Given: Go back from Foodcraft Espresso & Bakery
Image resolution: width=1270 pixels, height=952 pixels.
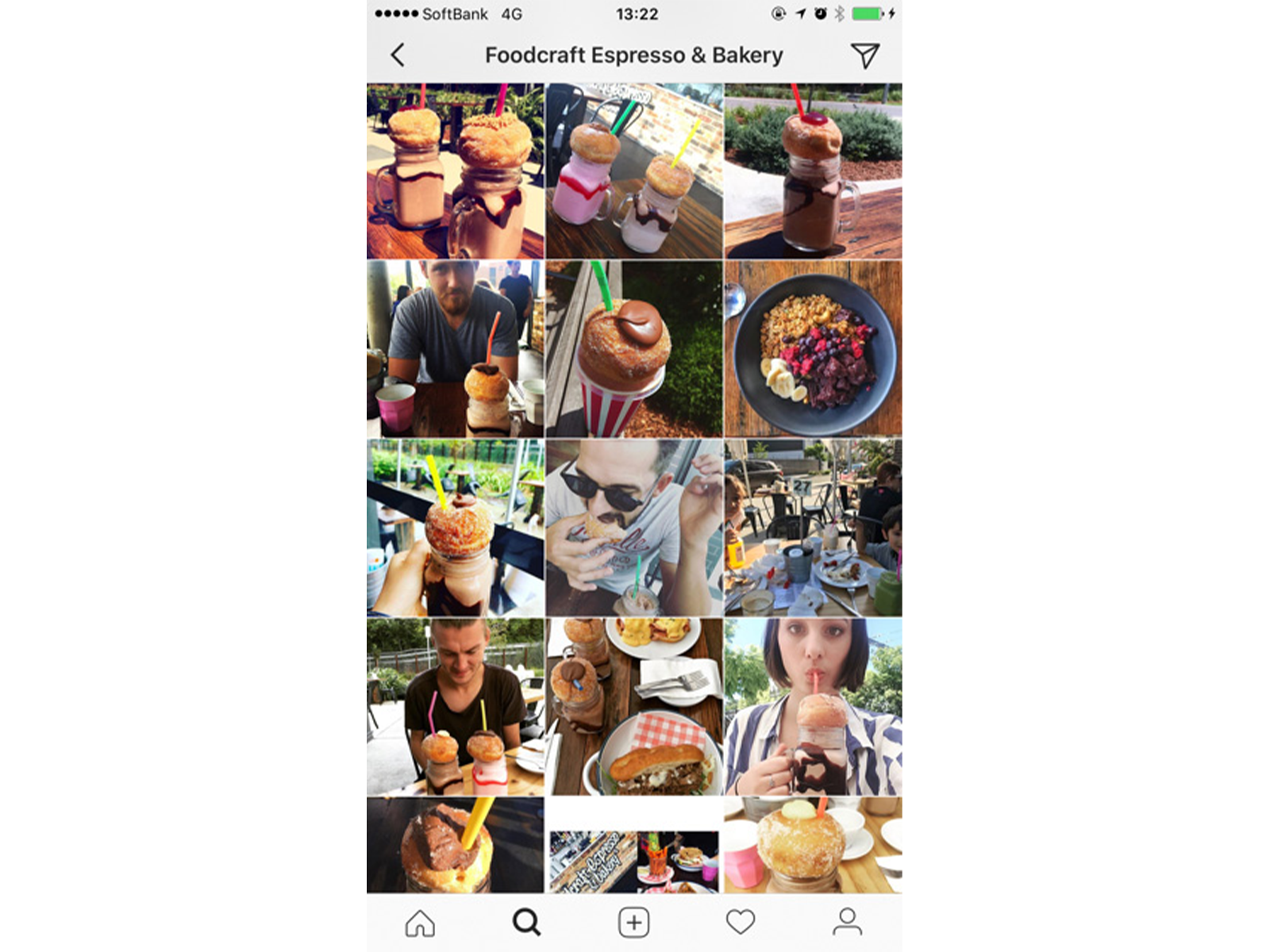Looking at the screenshot, I should [398, 55].
